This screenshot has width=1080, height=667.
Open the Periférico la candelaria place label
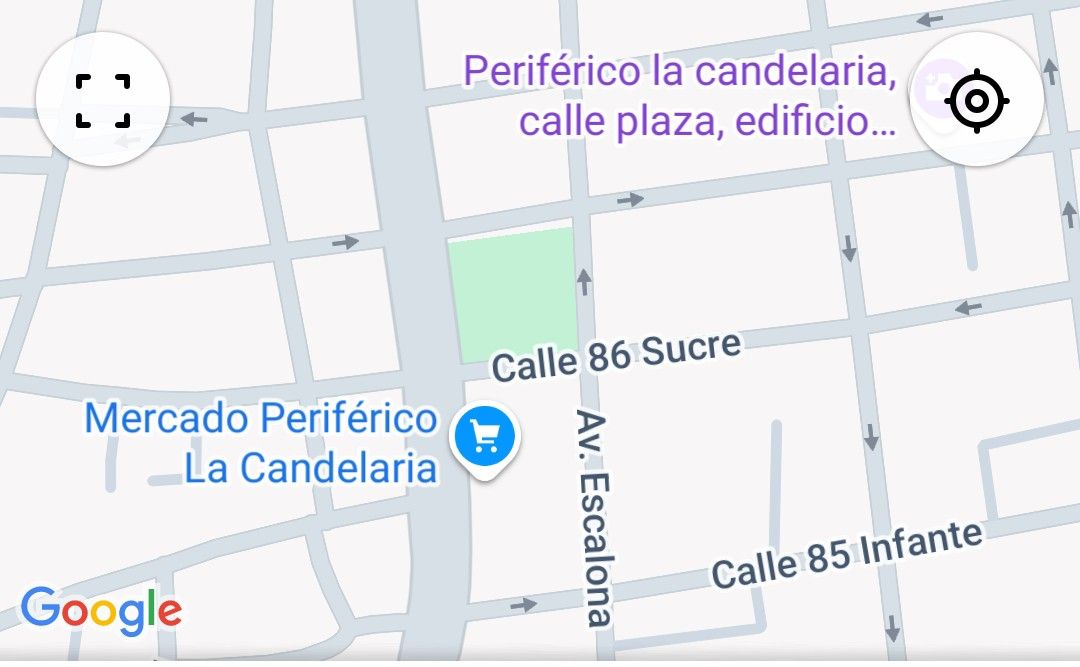[x=680, y=97]
